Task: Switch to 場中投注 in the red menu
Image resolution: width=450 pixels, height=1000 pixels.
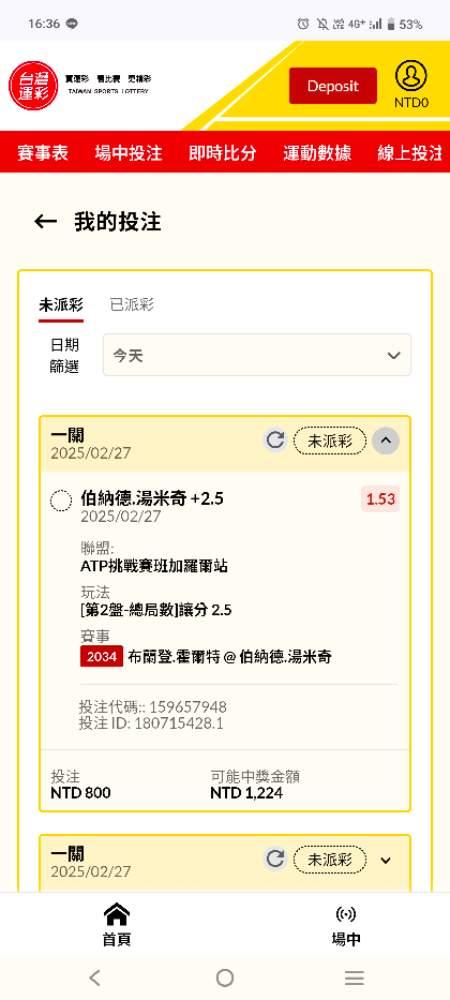Action: coord(128,153)
